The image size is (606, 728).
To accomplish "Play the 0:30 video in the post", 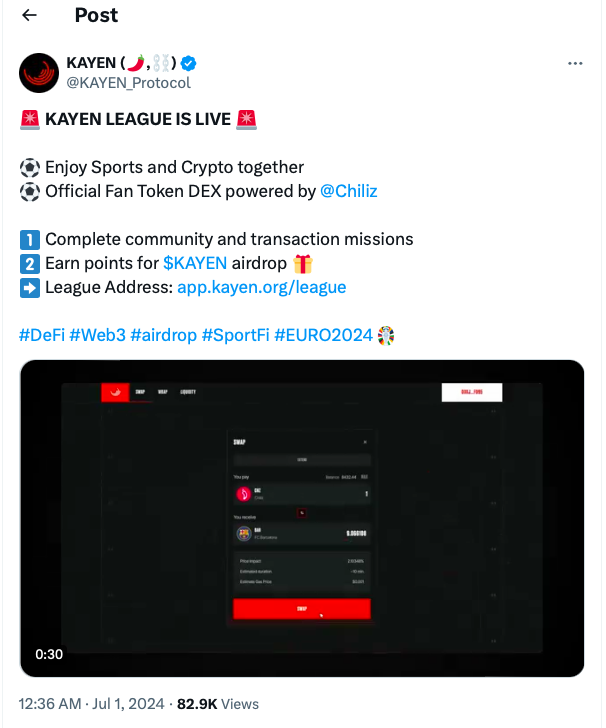I will point(302,518).
